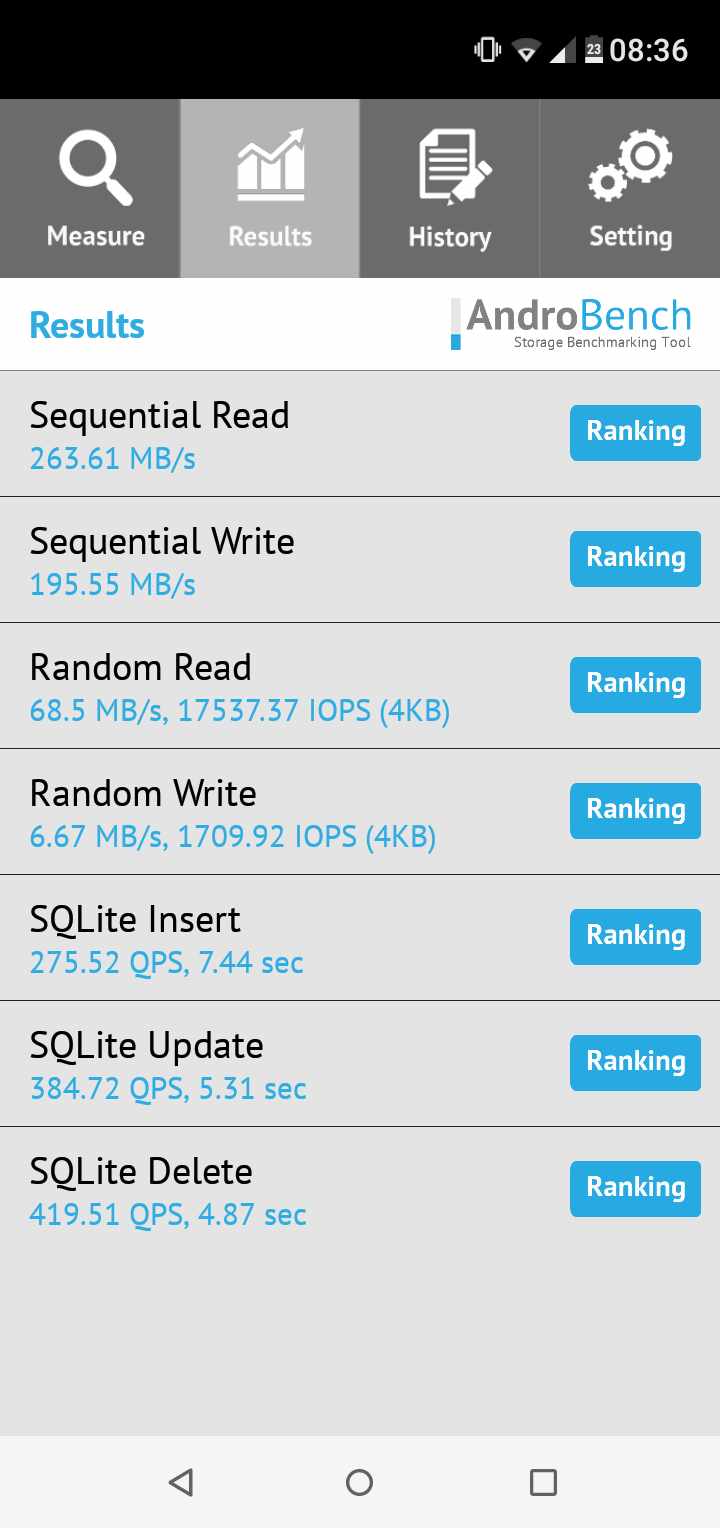Go to the Setting tab
Image resolution: width=720 pixels, height=1528 pixels.
pyautogui.click(x=630, y=188)
